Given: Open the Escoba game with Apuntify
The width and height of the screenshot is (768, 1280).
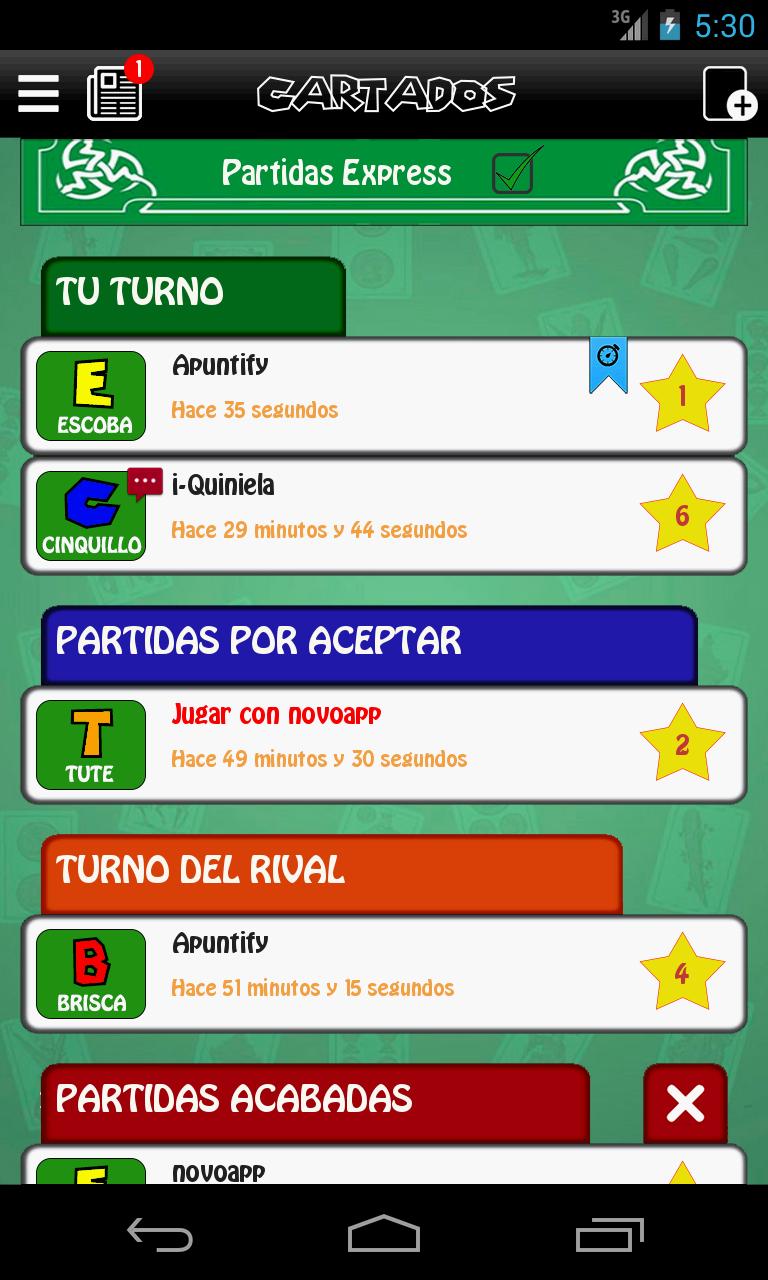Looking at the screenshot, I should tap(90, 394).
